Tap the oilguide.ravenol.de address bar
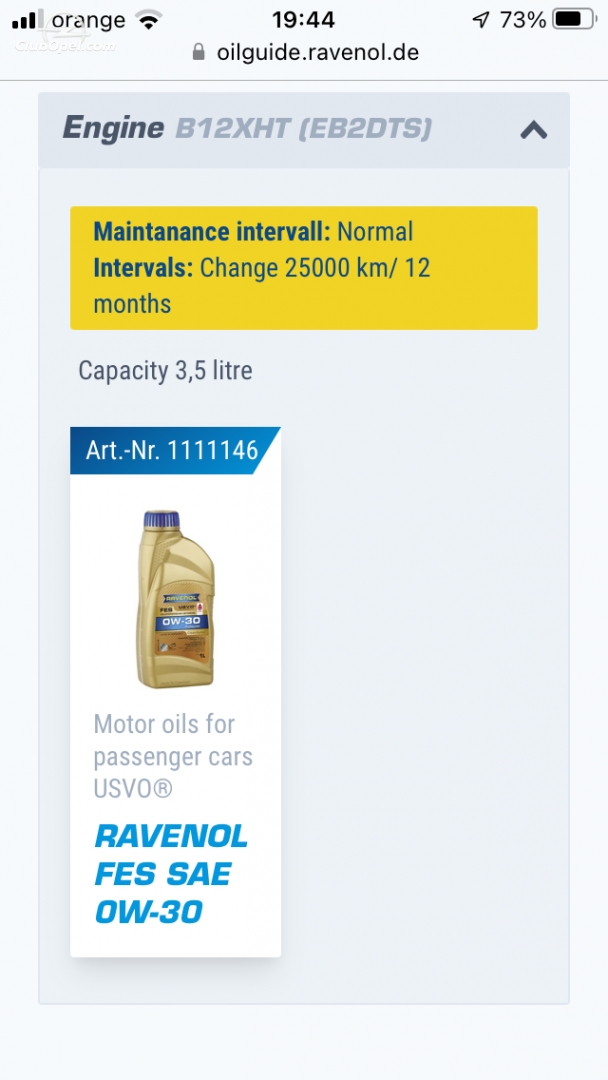The height and width of the screenshot is (1080, 608). pos(305,52)
